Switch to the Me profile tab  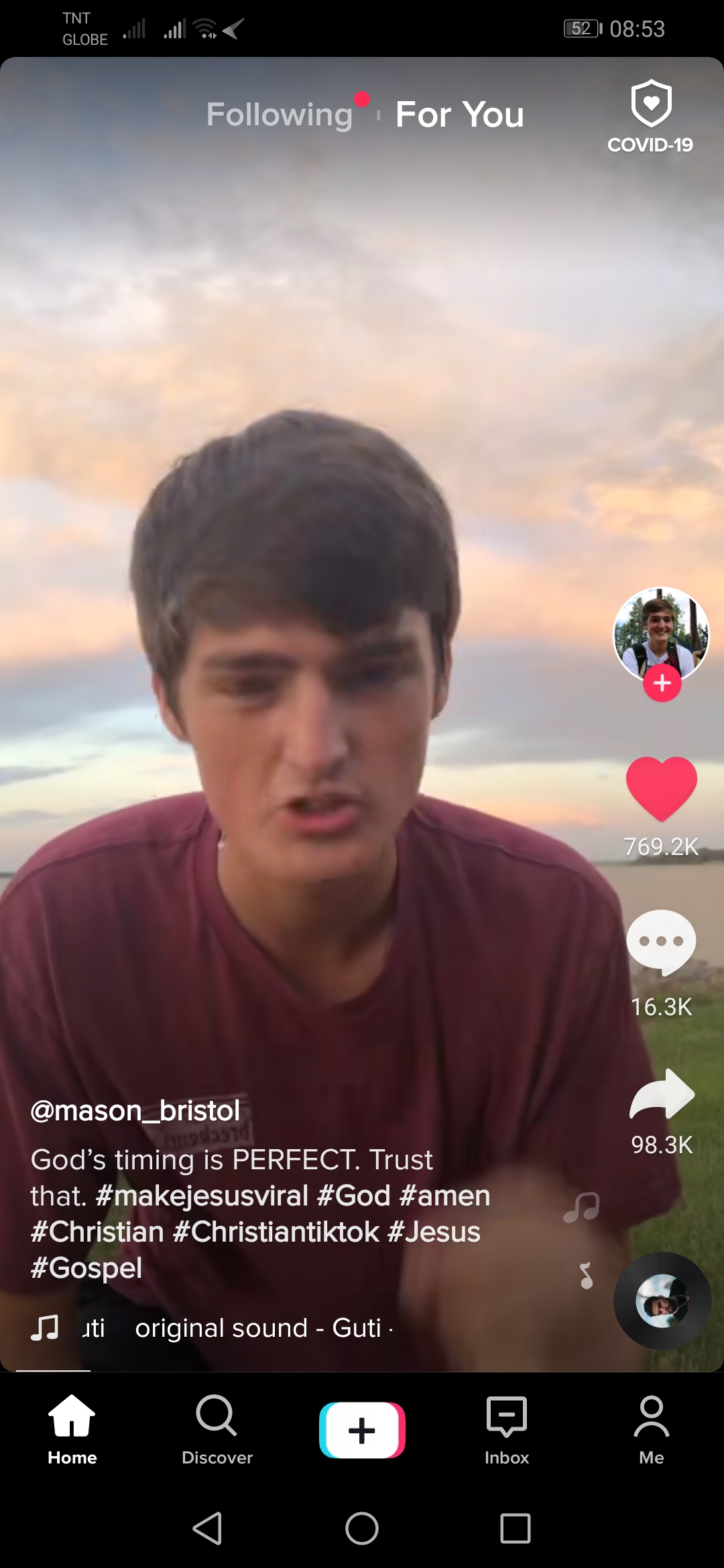[651, 1429]
